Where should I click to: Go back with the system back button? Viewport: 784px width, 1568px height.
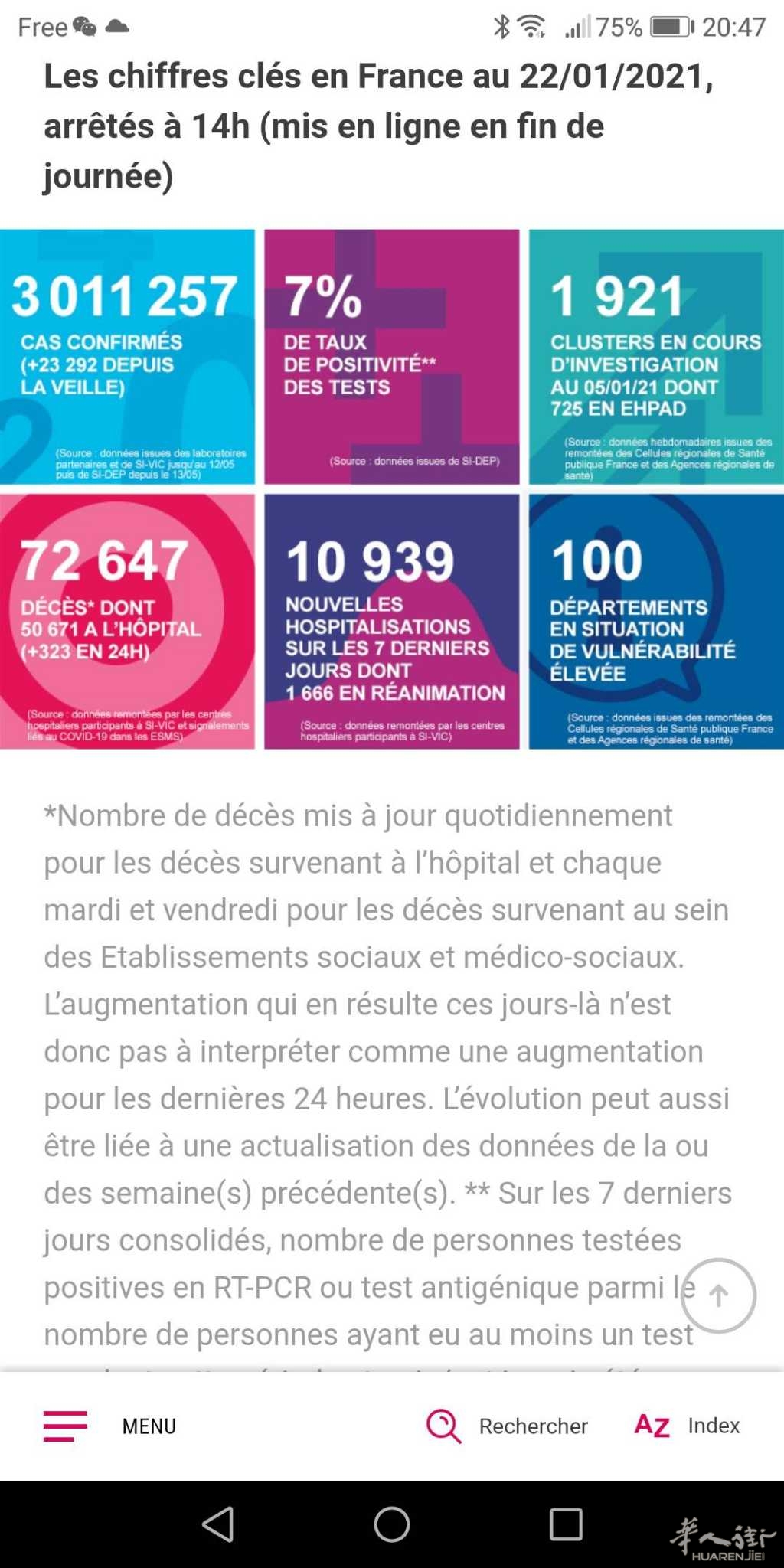tap(218, 1524)
